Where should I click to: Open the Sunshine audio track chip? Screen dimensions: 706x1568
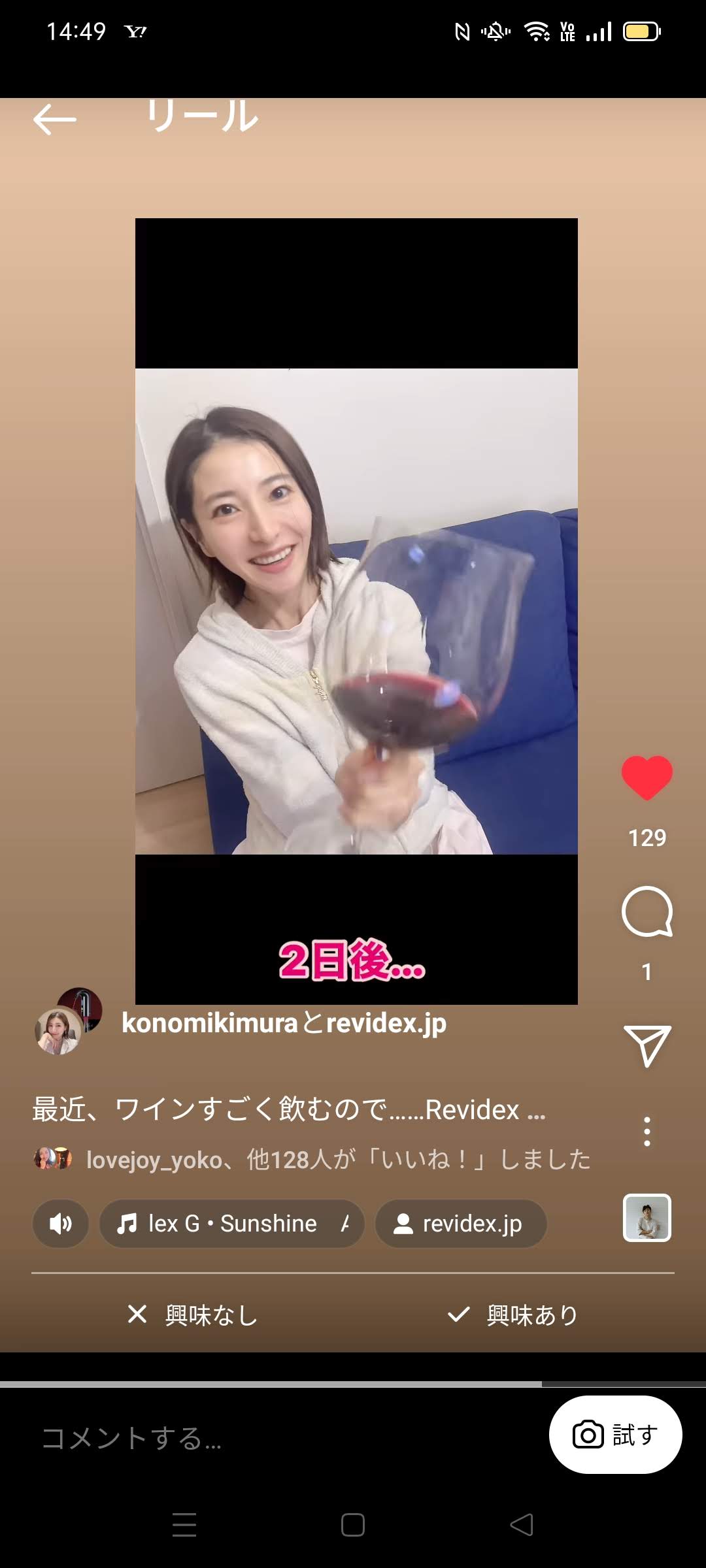[x=232, y=1224]
